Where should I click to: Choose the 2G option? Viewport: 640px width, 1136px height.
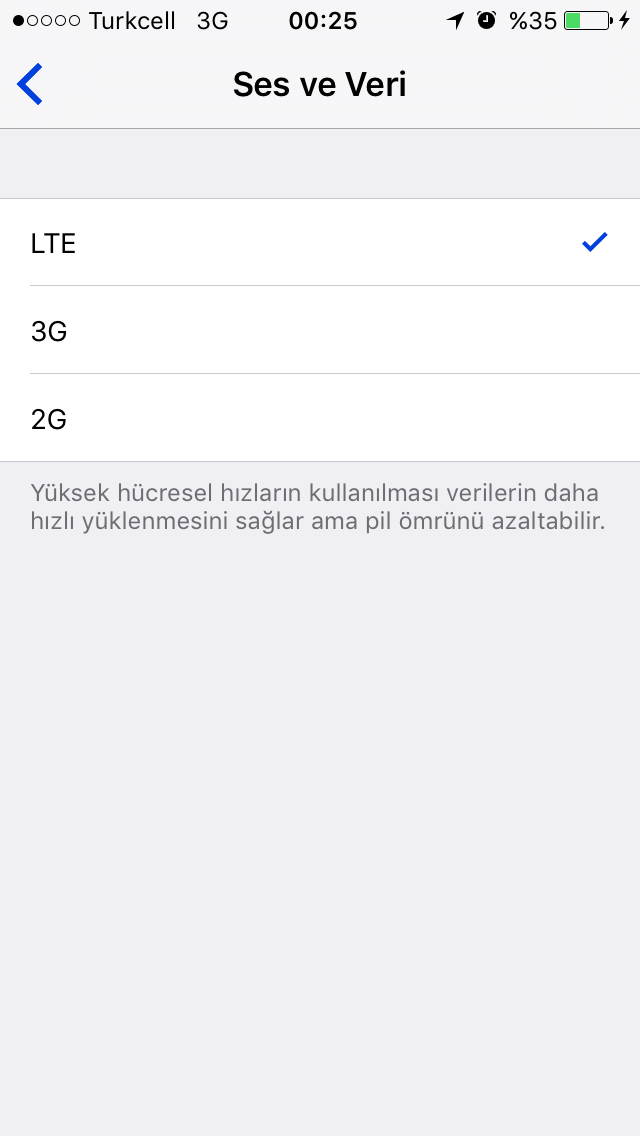click(x=320, y=418)
